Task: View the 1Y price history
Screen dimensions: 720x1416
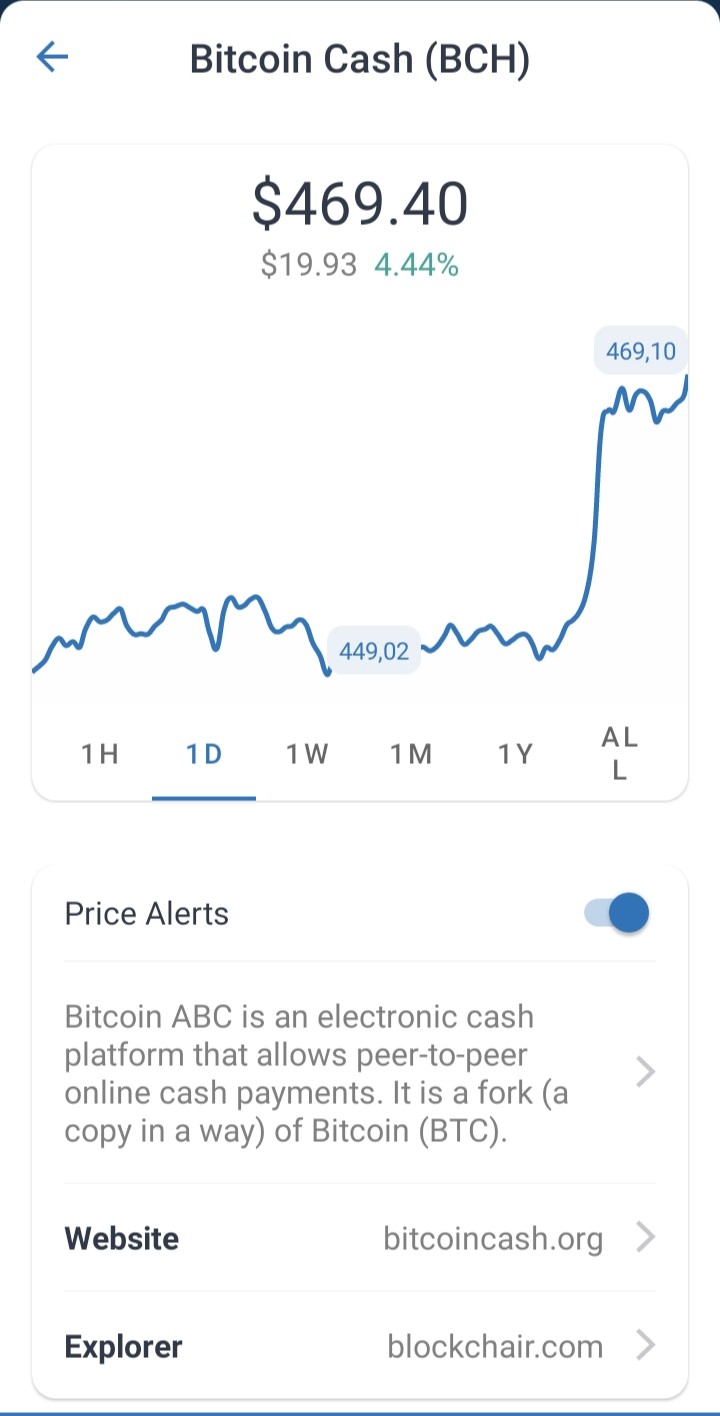Action: (516, 754)
